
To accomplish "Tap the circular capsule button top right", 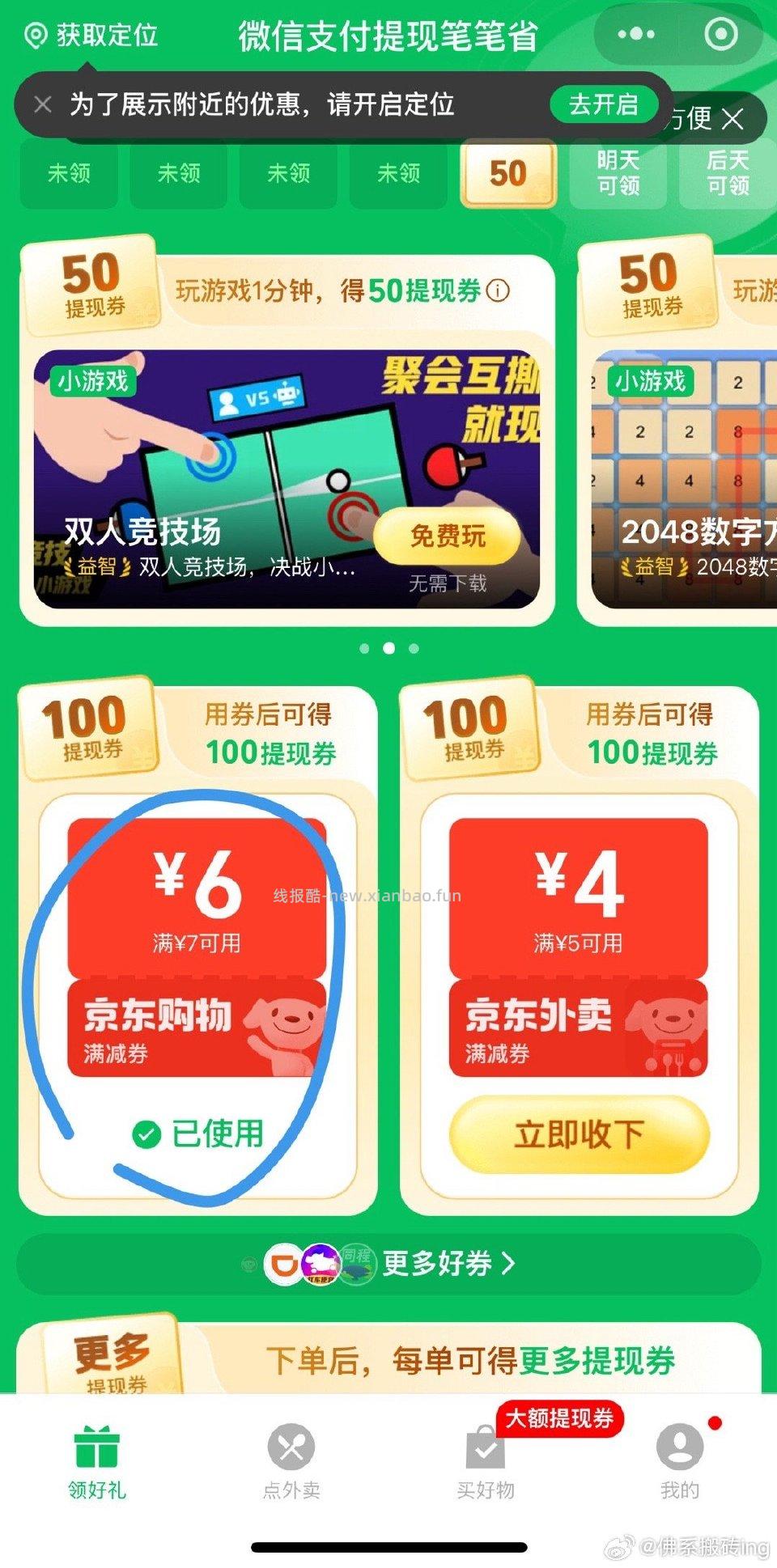I will (x=719, y=34).
